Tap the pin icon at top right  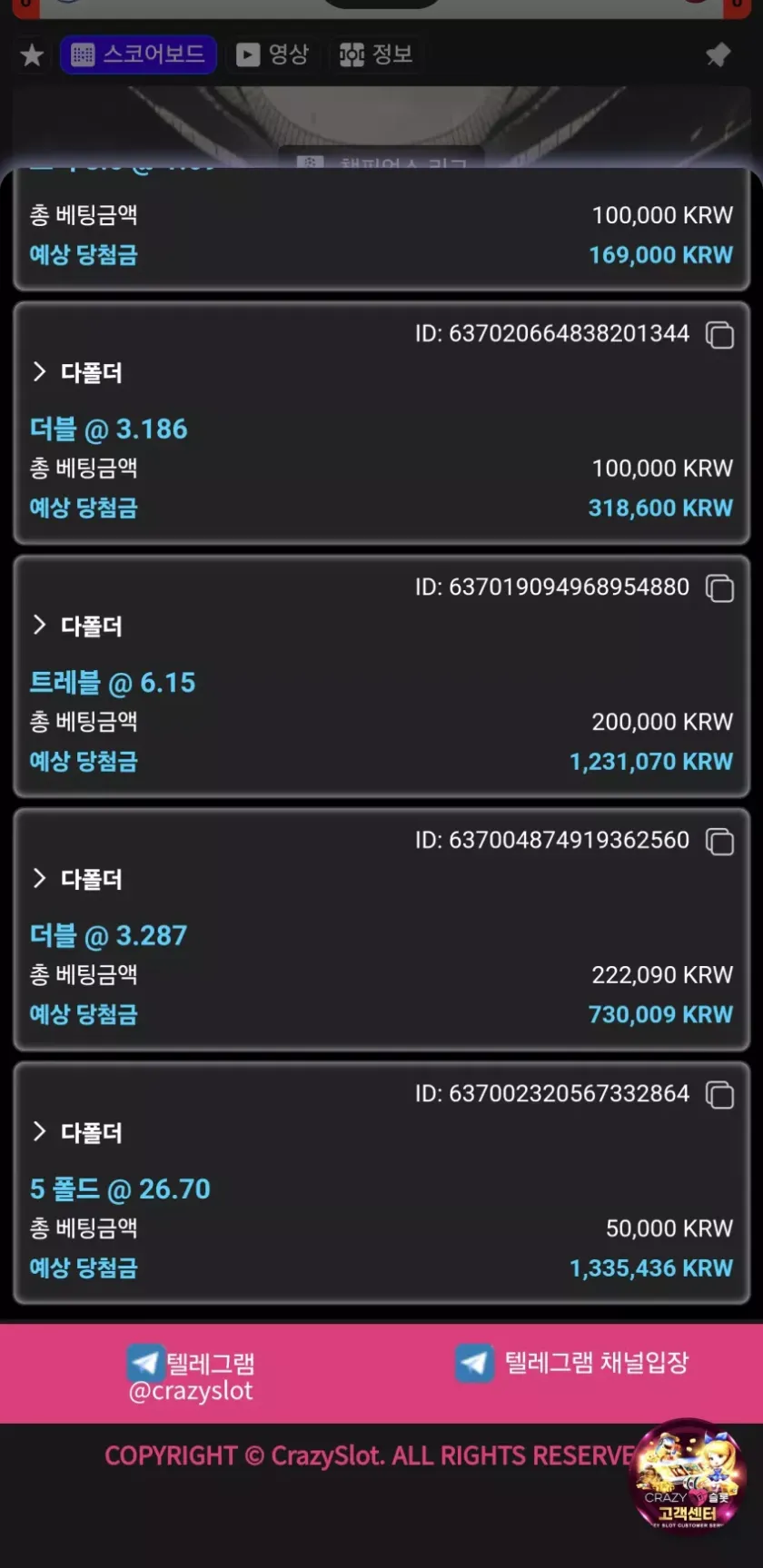[718, 54]
